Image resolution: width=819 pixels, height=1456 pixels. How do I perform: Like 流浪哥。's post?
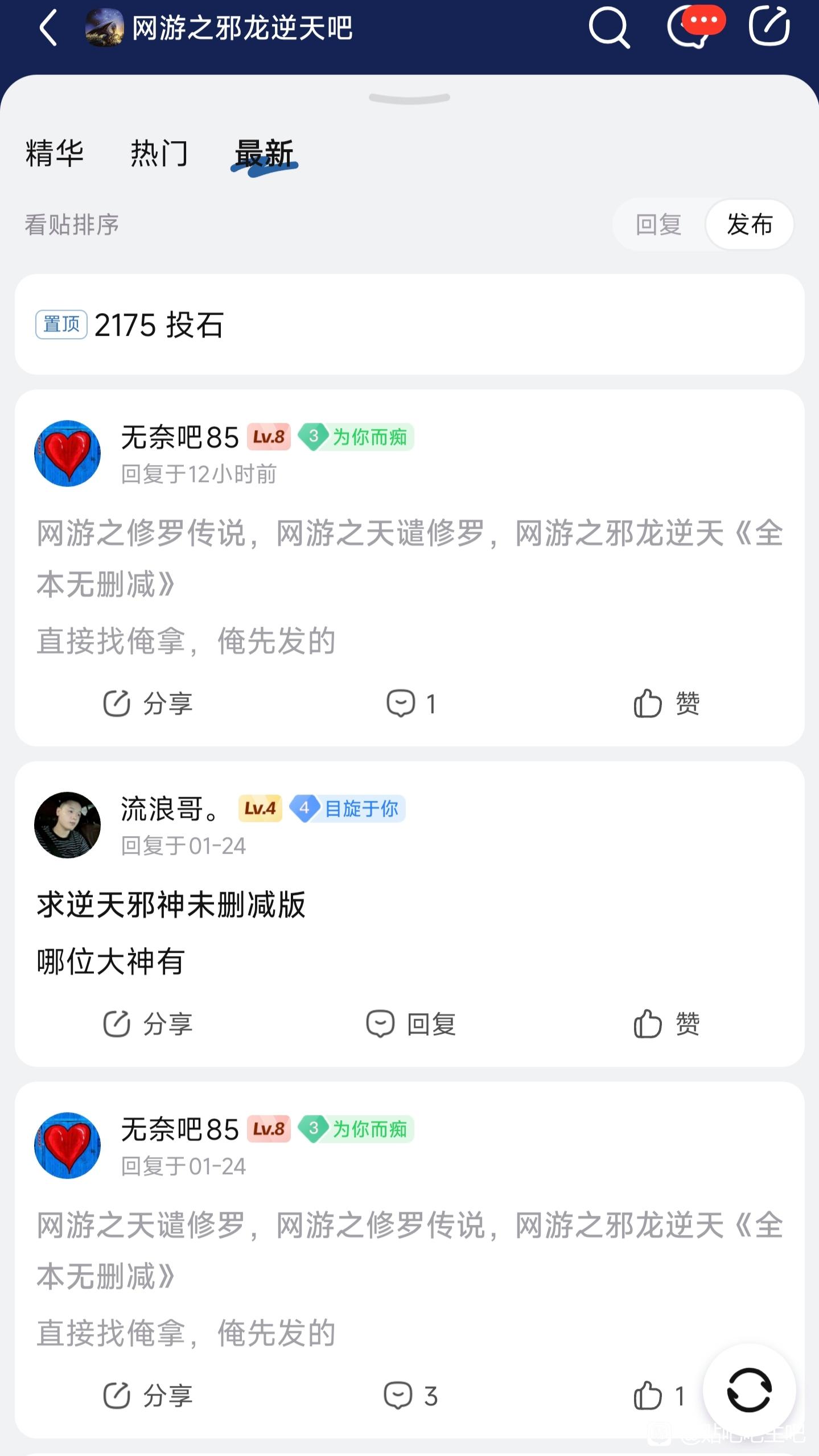(x=666, y=1024)
